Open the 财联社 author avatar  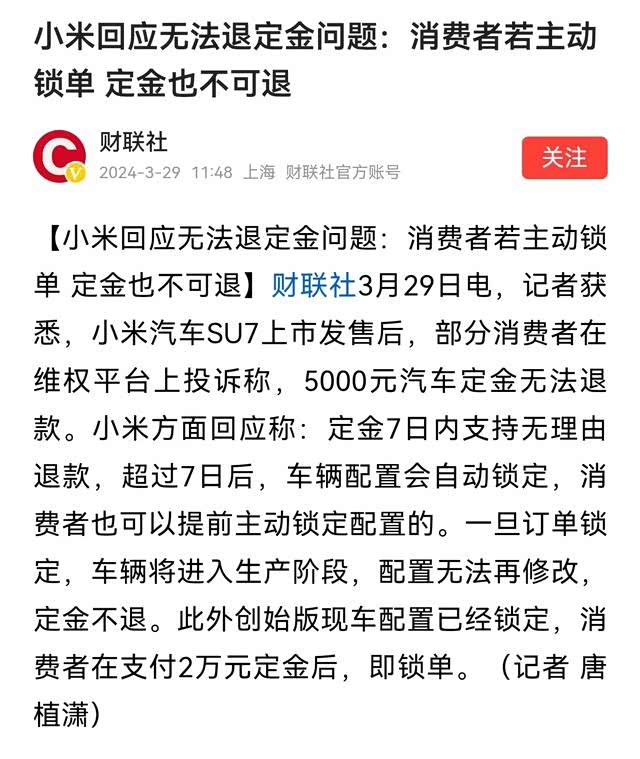[58, 158]
